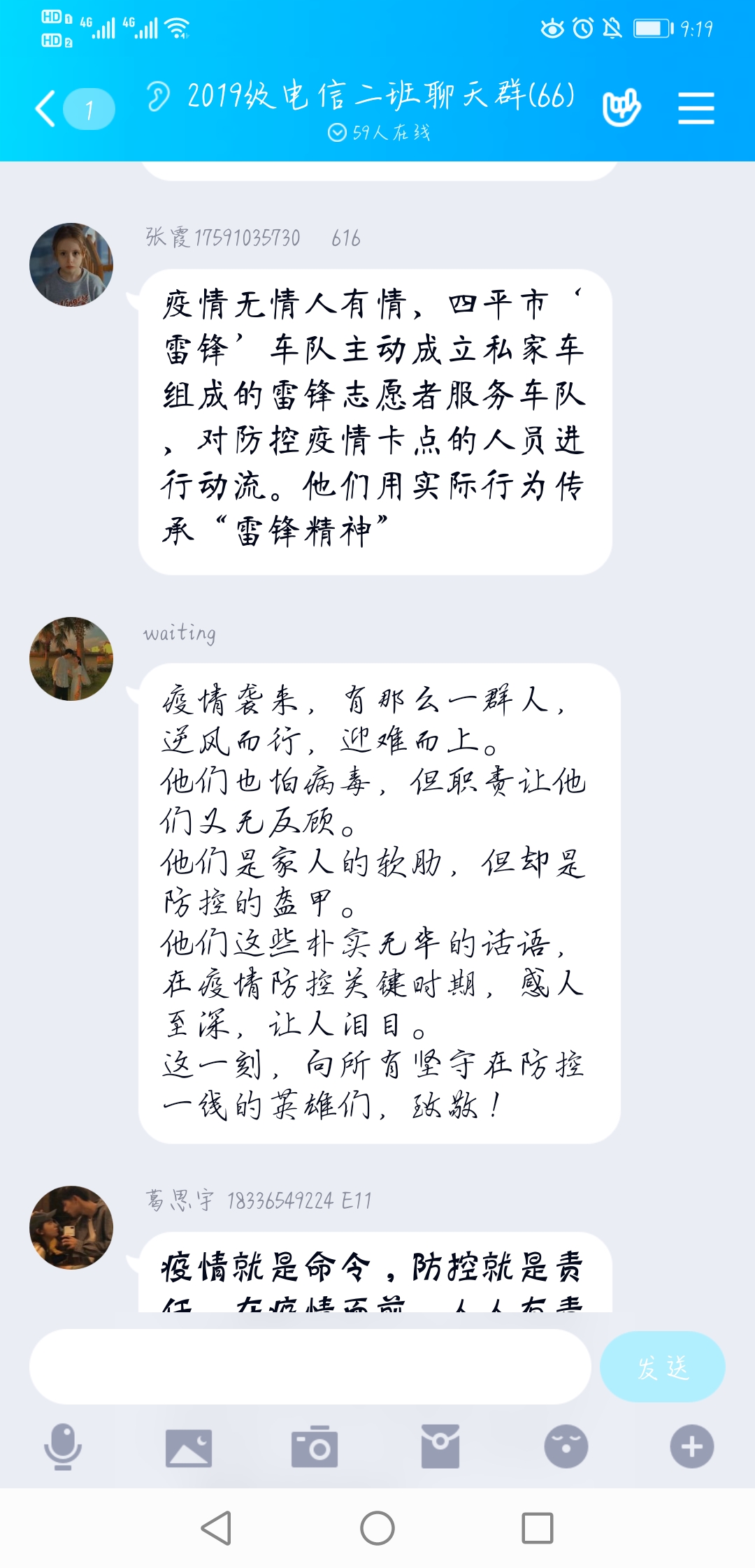
Task: Tap the system home button
Action: coord(377,1528)
